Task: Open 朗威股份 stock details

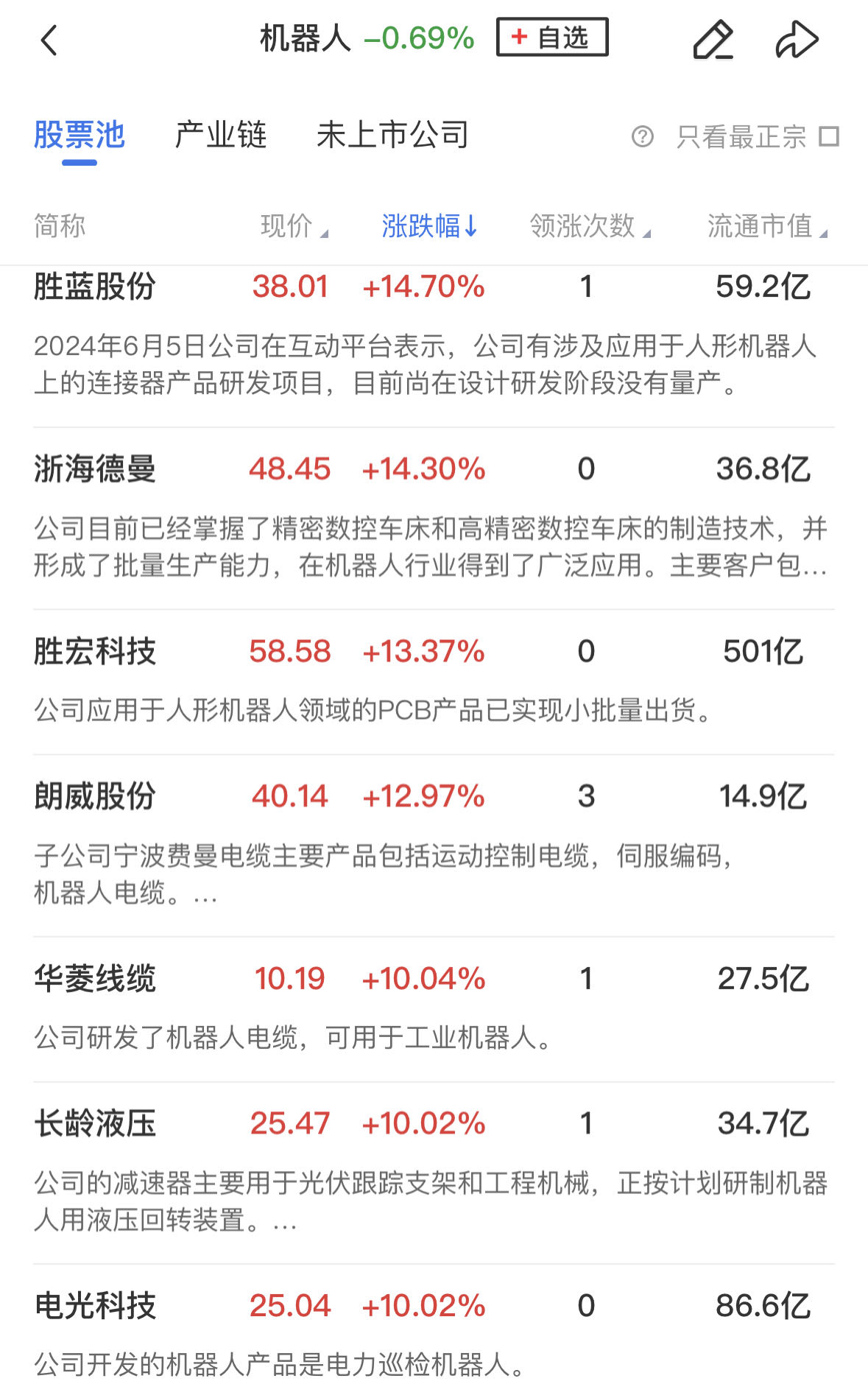Action: click(95, 796)
